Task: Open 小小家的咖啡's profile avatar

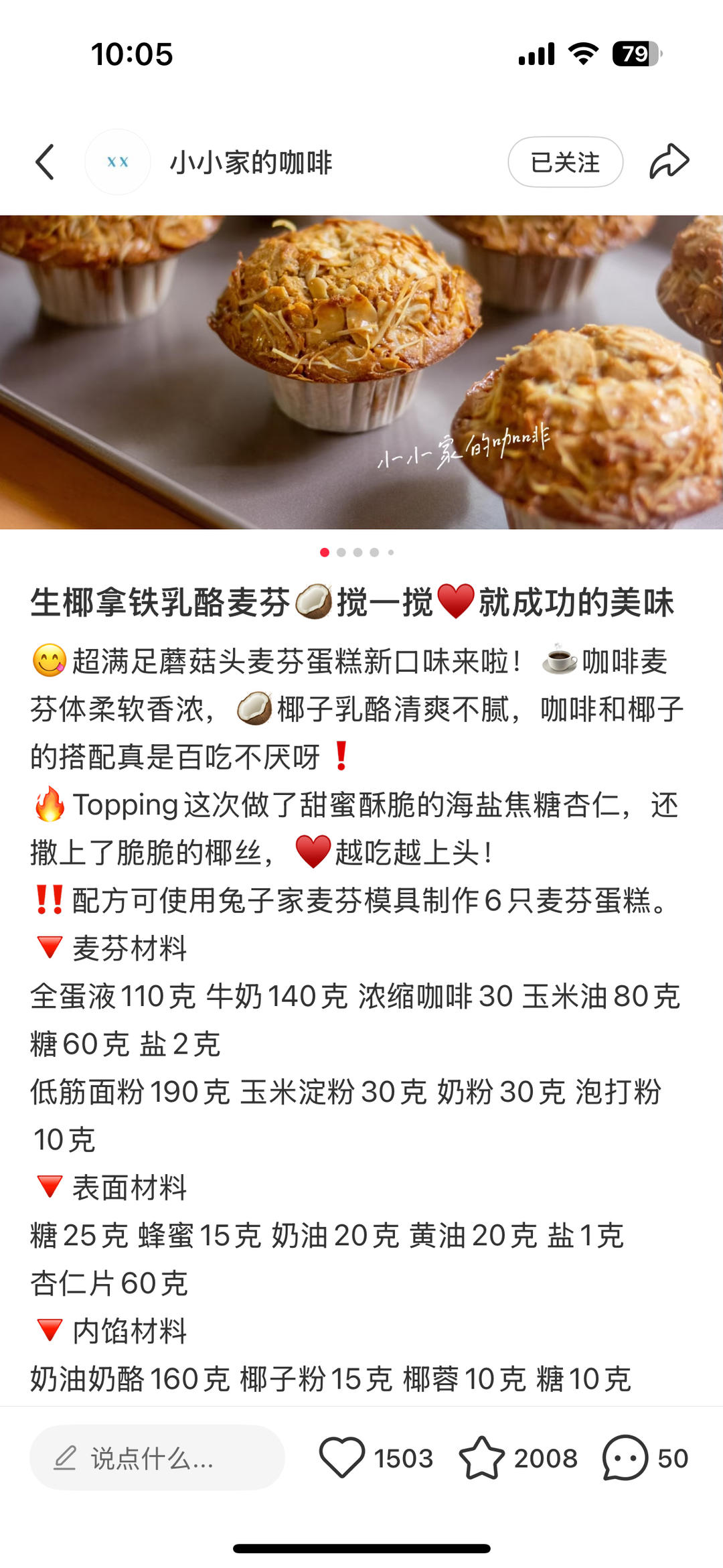Action: tap(117, 163)
